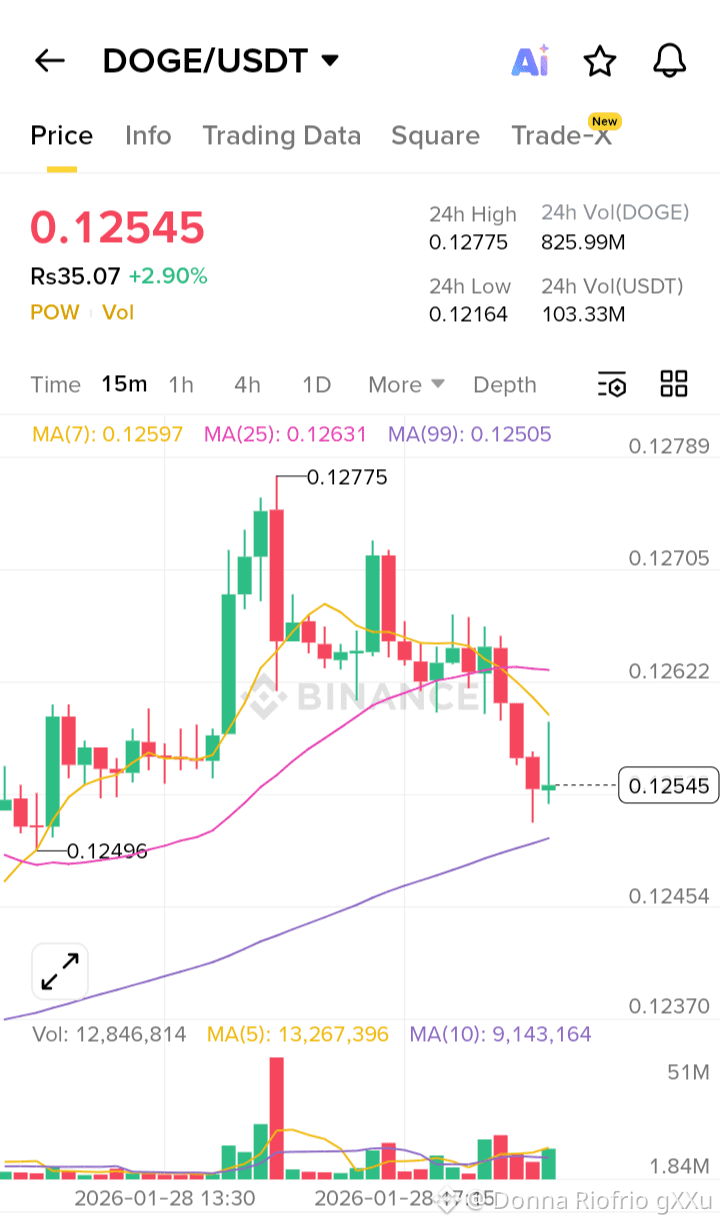
Task: Navigate back with the arrow icon
Action: point(48,61)
